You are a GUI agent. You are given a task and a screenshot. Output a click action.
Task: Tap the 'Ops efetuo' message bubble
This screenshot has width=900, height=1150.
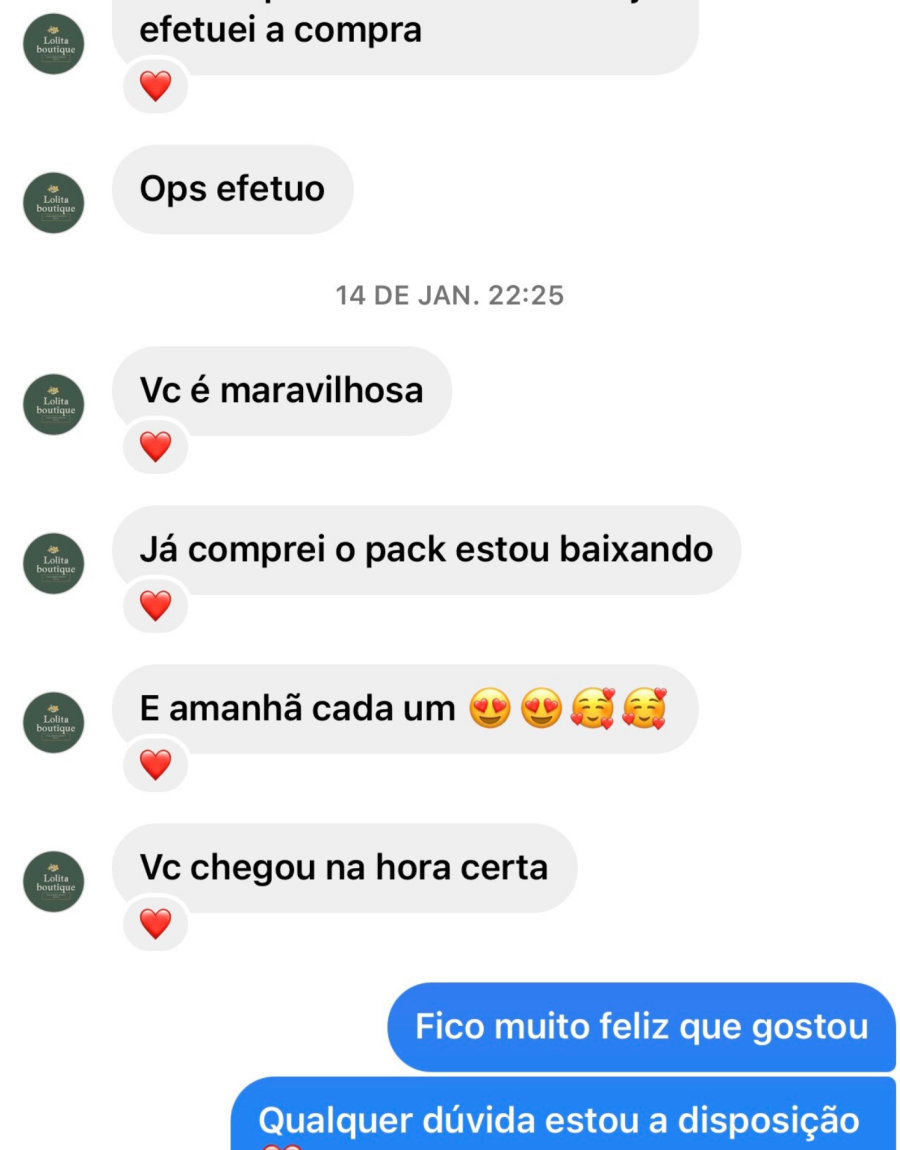click(x=232, y=188)
